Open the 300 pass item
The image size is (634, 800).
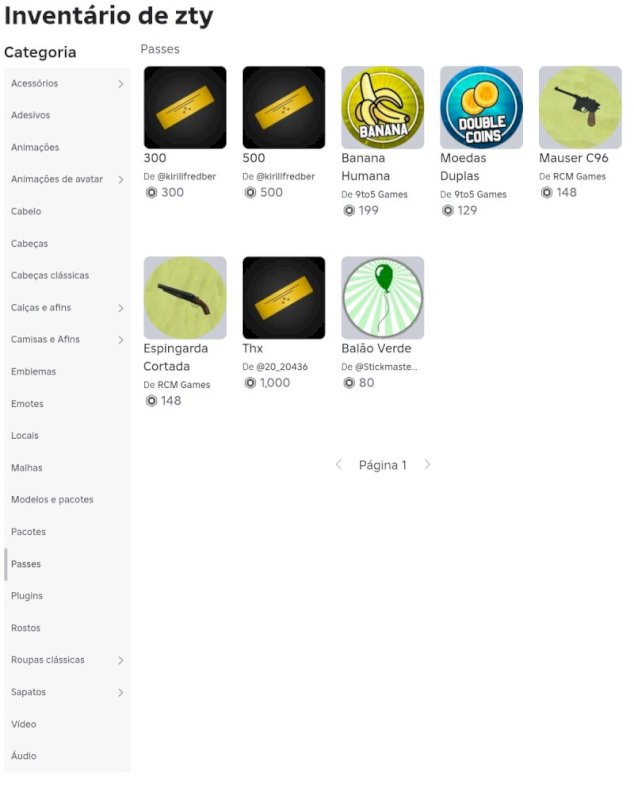tap(185, 107)
